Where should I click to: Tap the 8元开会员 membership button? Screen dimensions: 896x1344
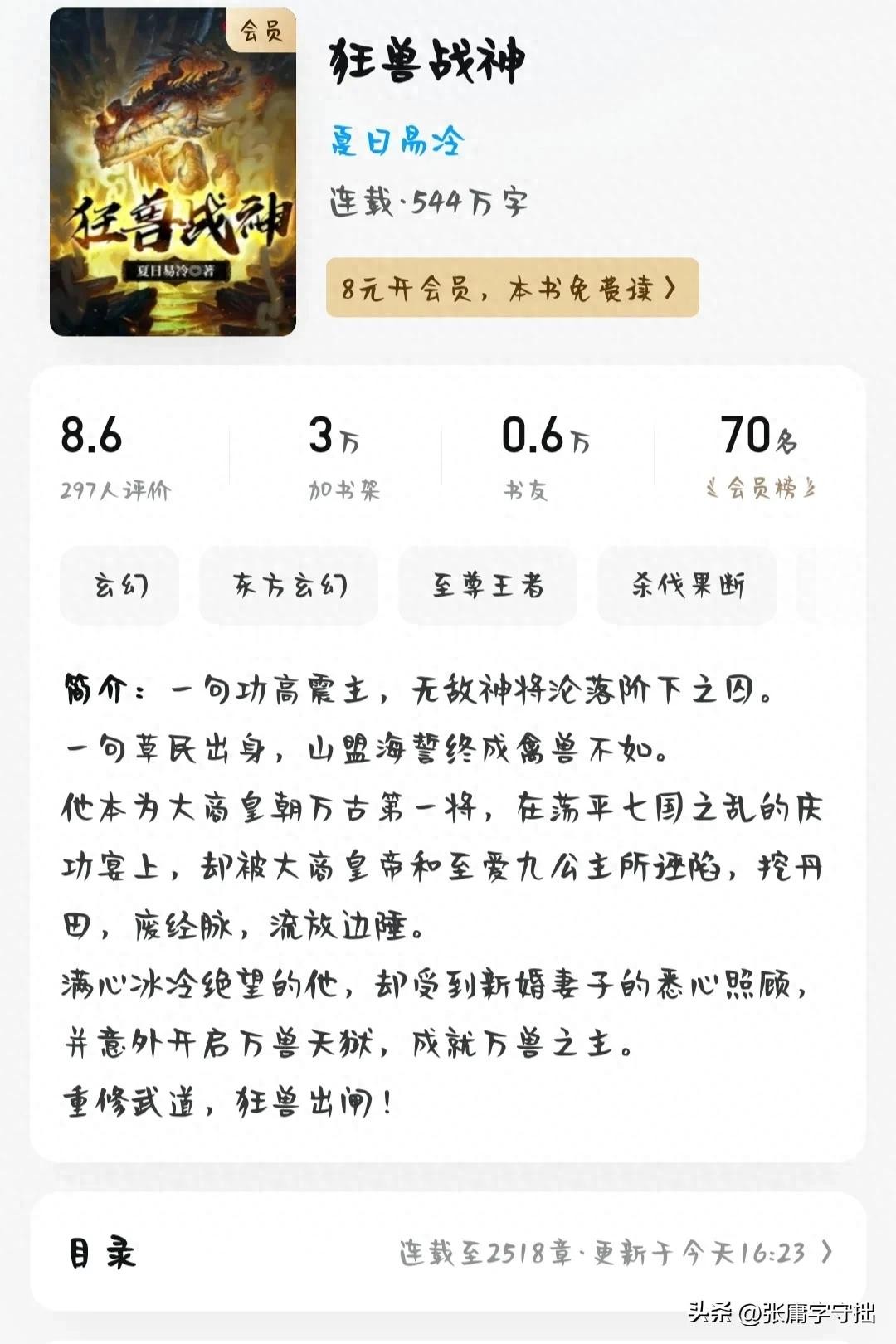(x=512, y=288)
